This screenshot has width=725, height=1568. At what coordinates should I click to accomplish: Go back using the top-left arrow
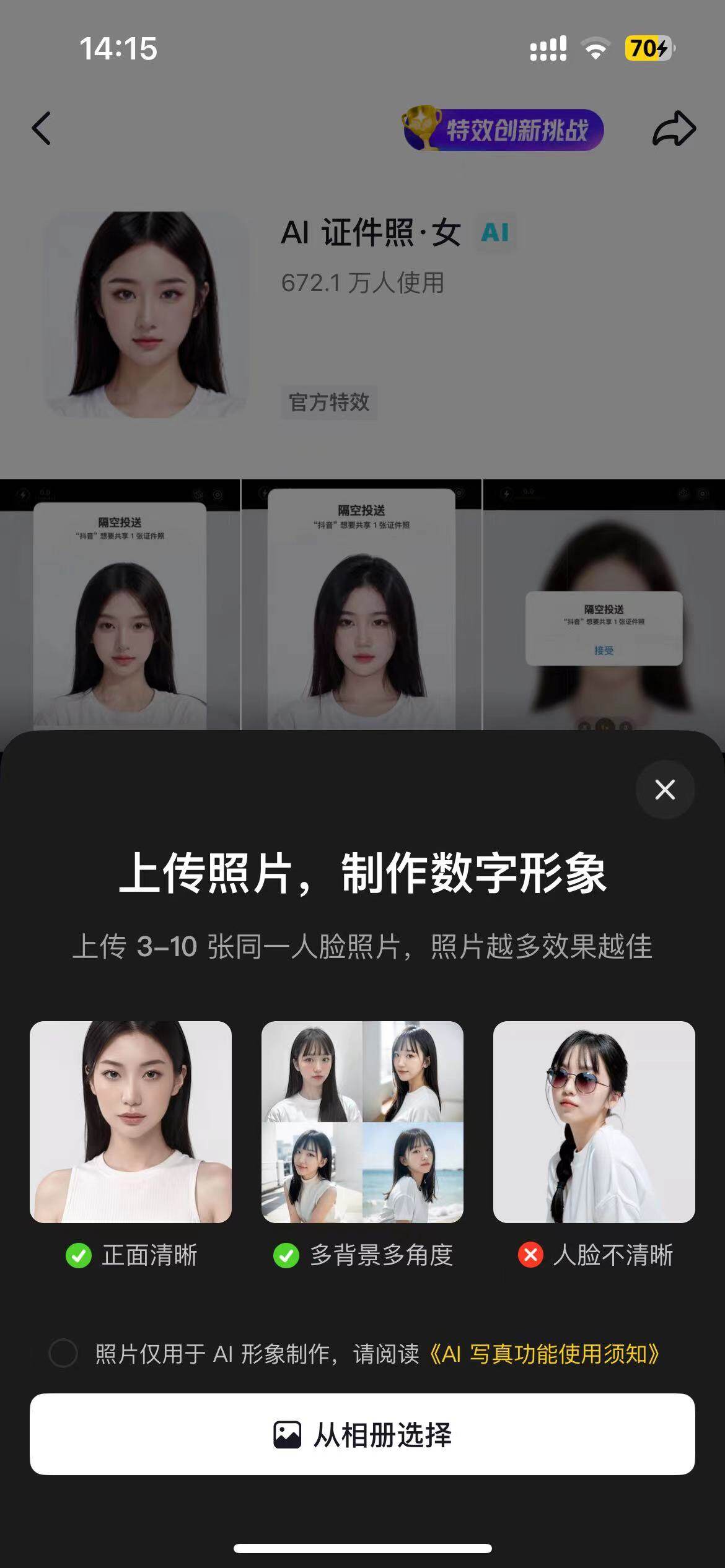click(42, 128)
